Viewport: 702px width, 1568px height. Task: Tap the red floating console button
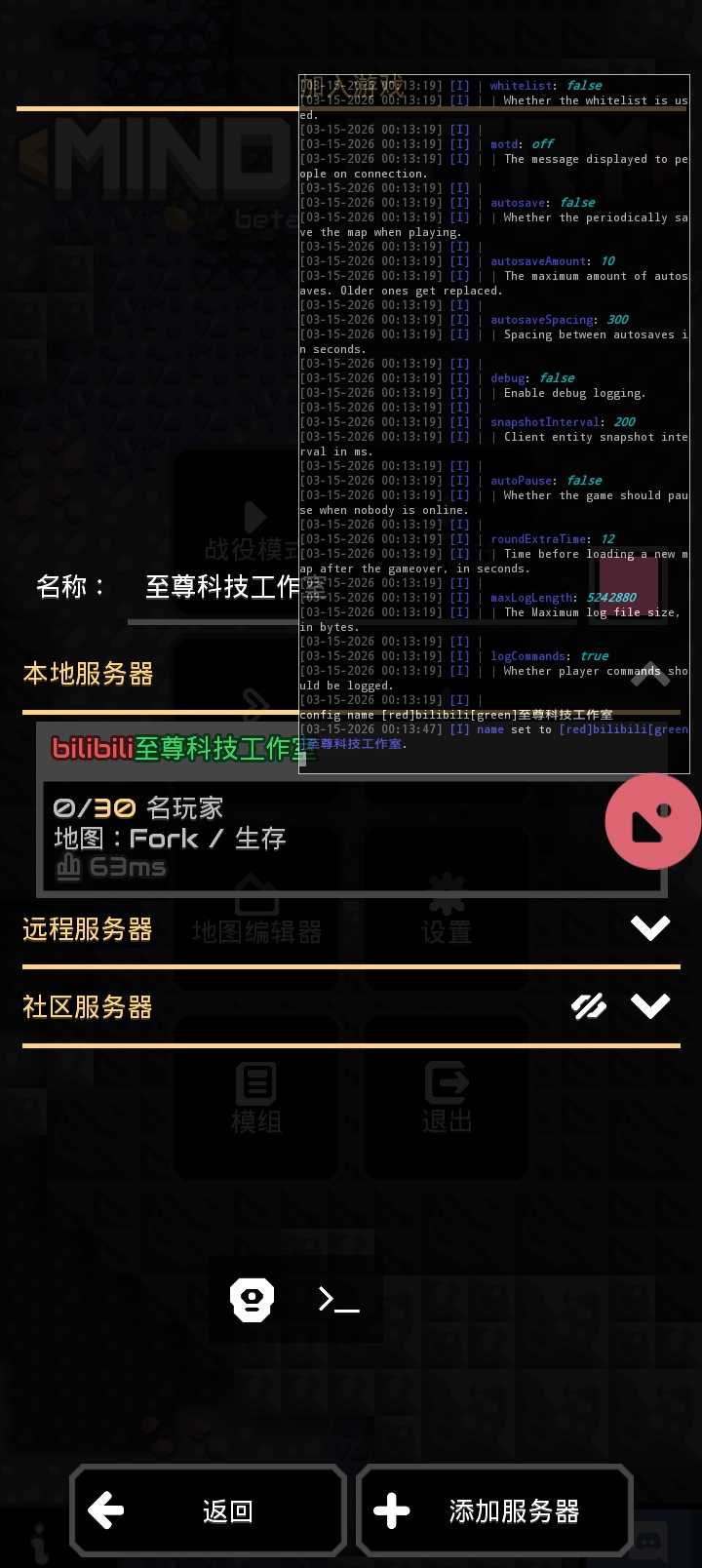[652, 821]
